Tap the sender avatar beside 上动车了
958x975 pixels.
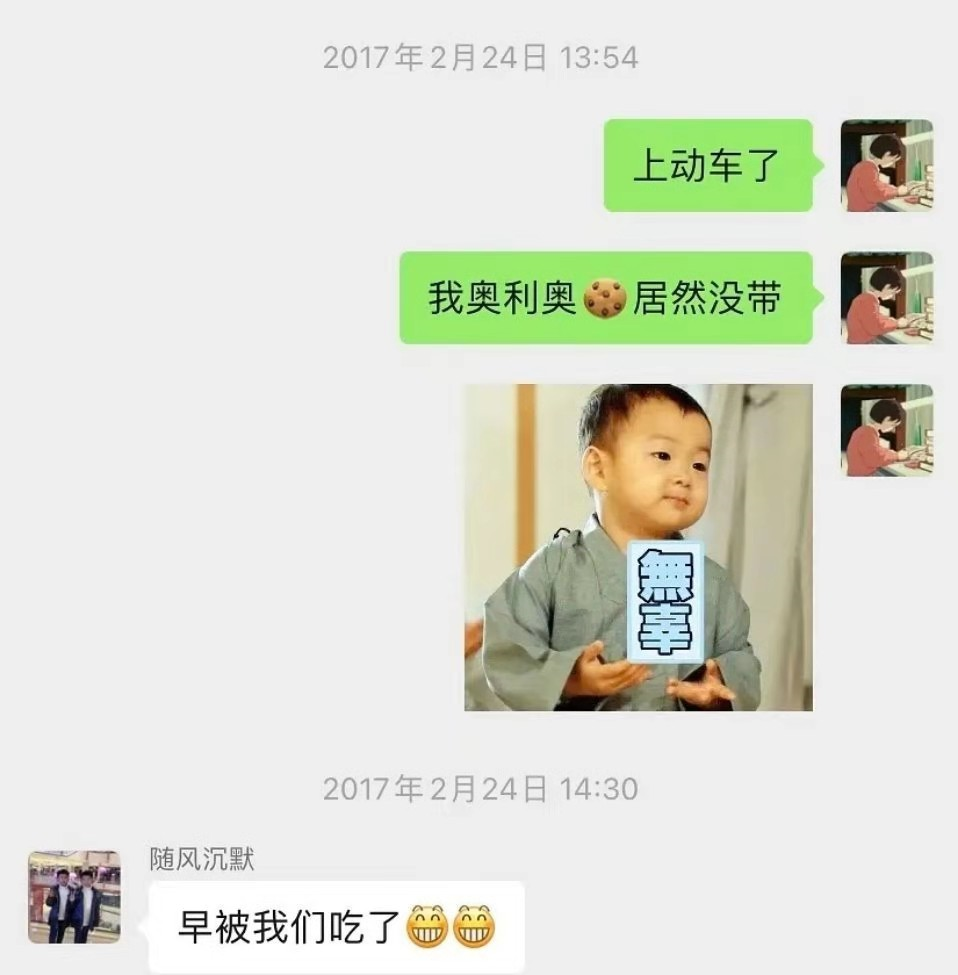click(886, 165)
